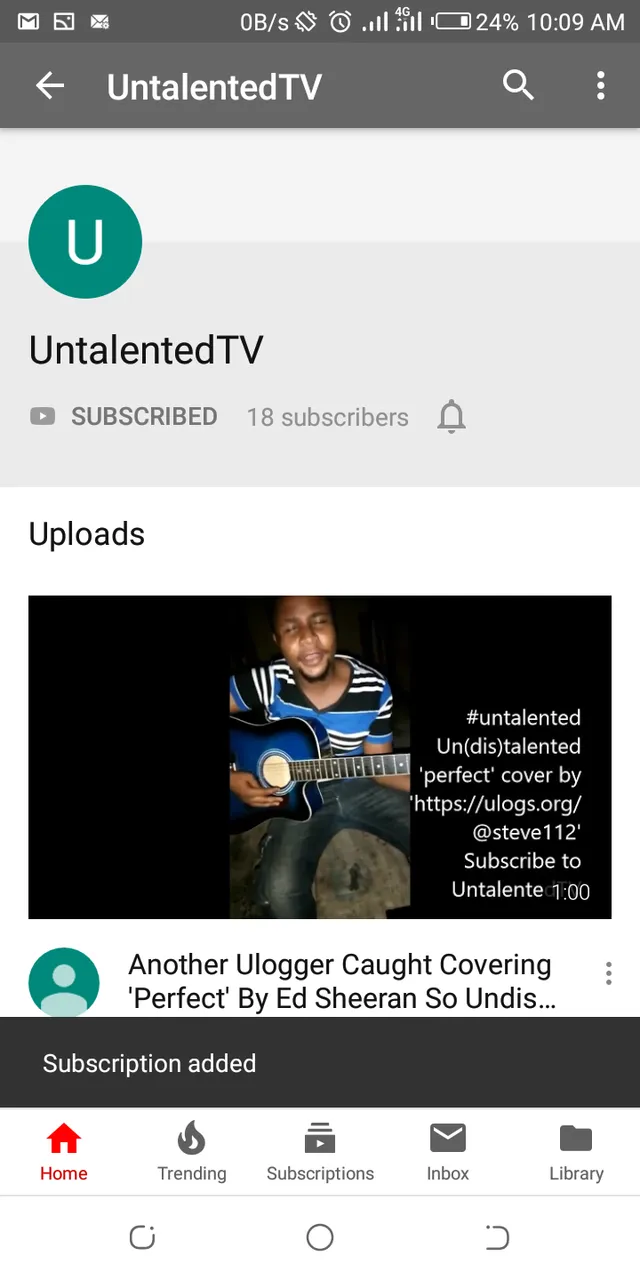Screen dimensions: 640x1280
Task: Switch to the Trending tab
Action: pos(192,1152)
